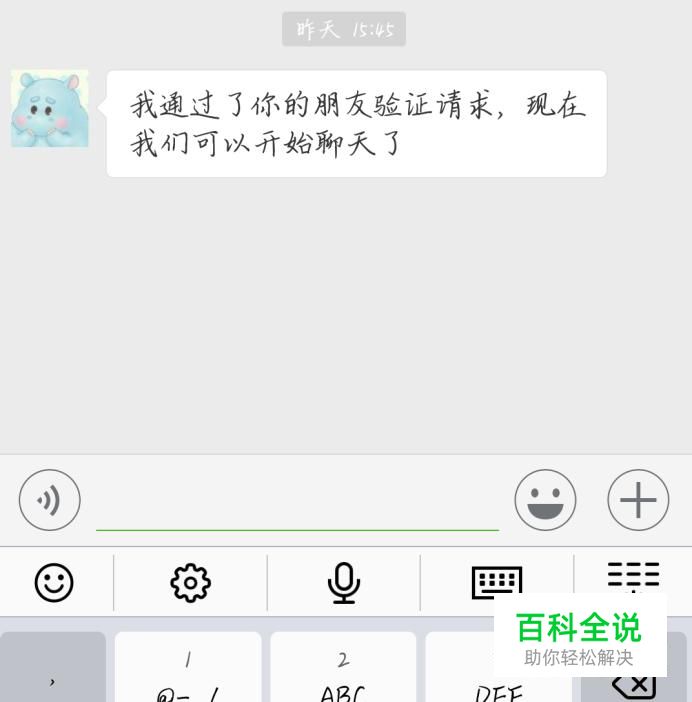The width and height of the screenshot is (692, 702).
Task: Open the contact's avatar profile
Action: (50, 109)
